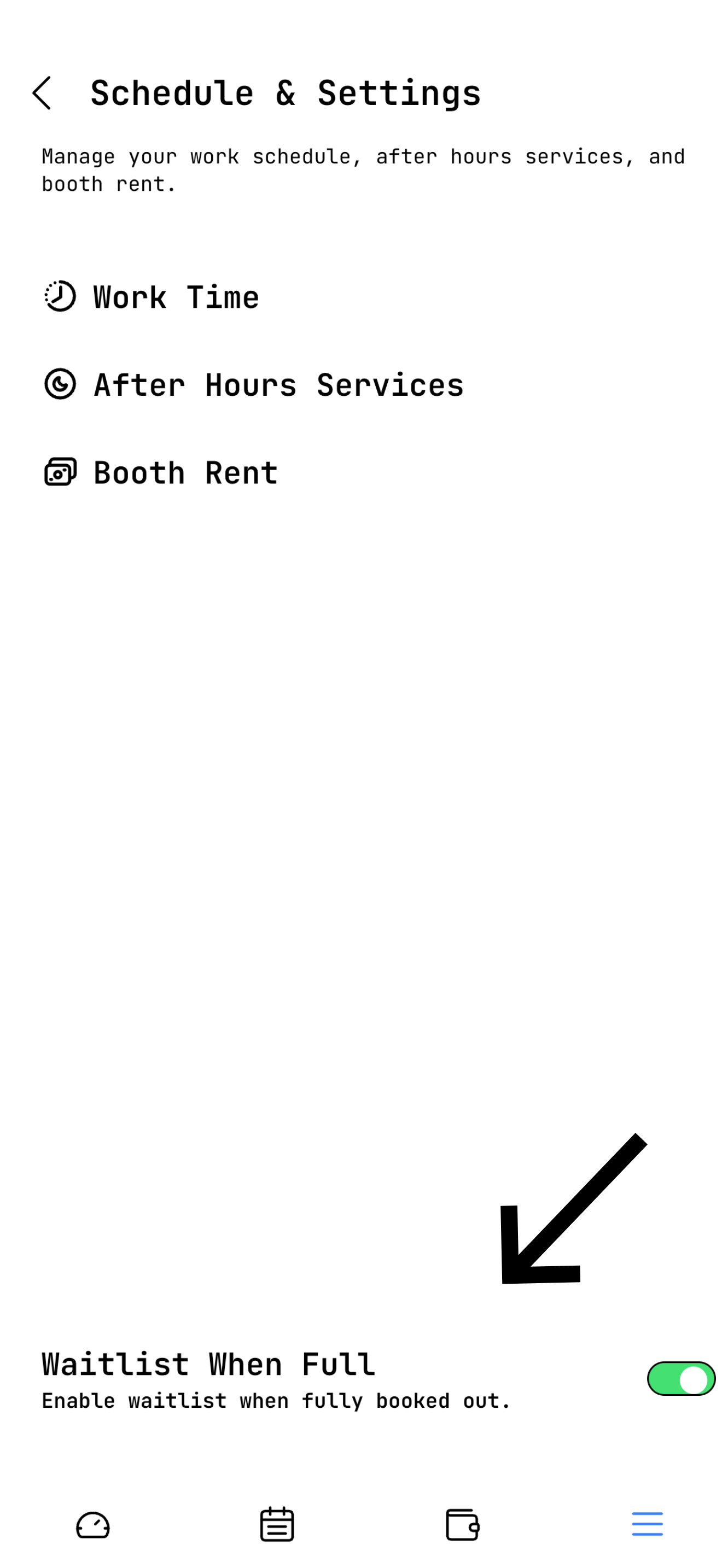The height and width of the screenshot is (1568, 722).
Task: Tap the wallet icon in the bottom navigation bar
Action: click(462, 1524)
